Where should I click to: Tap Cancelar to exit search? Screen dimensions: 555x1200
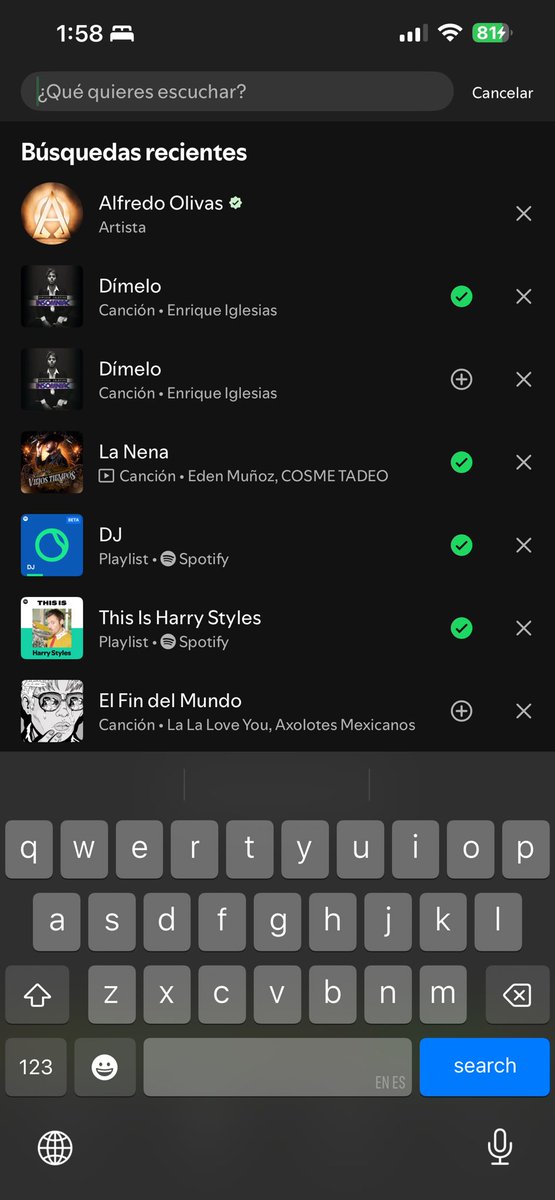(x=502, y=93)
